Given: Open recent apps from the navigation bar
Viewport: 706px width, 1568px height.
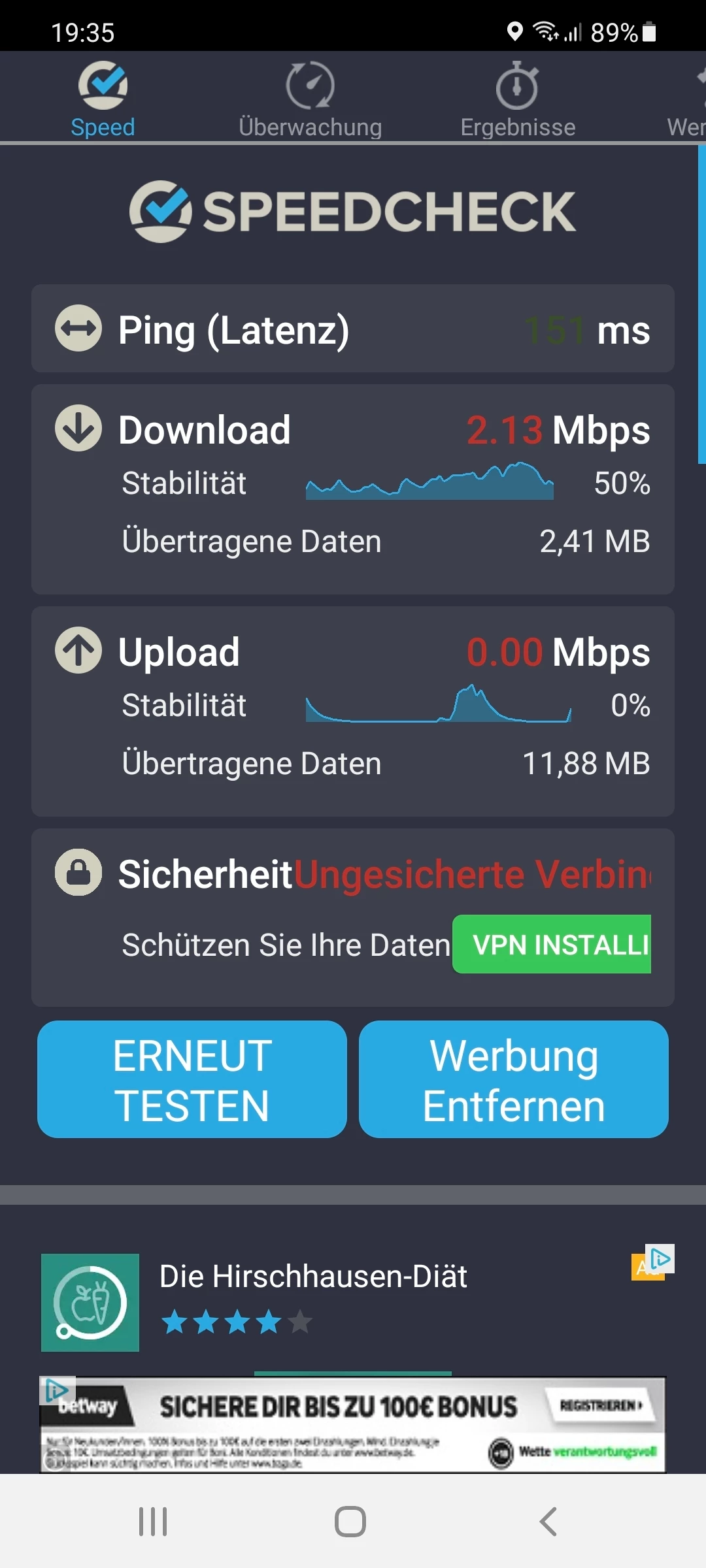Looking at the screenshot, I should point(153,1522).
